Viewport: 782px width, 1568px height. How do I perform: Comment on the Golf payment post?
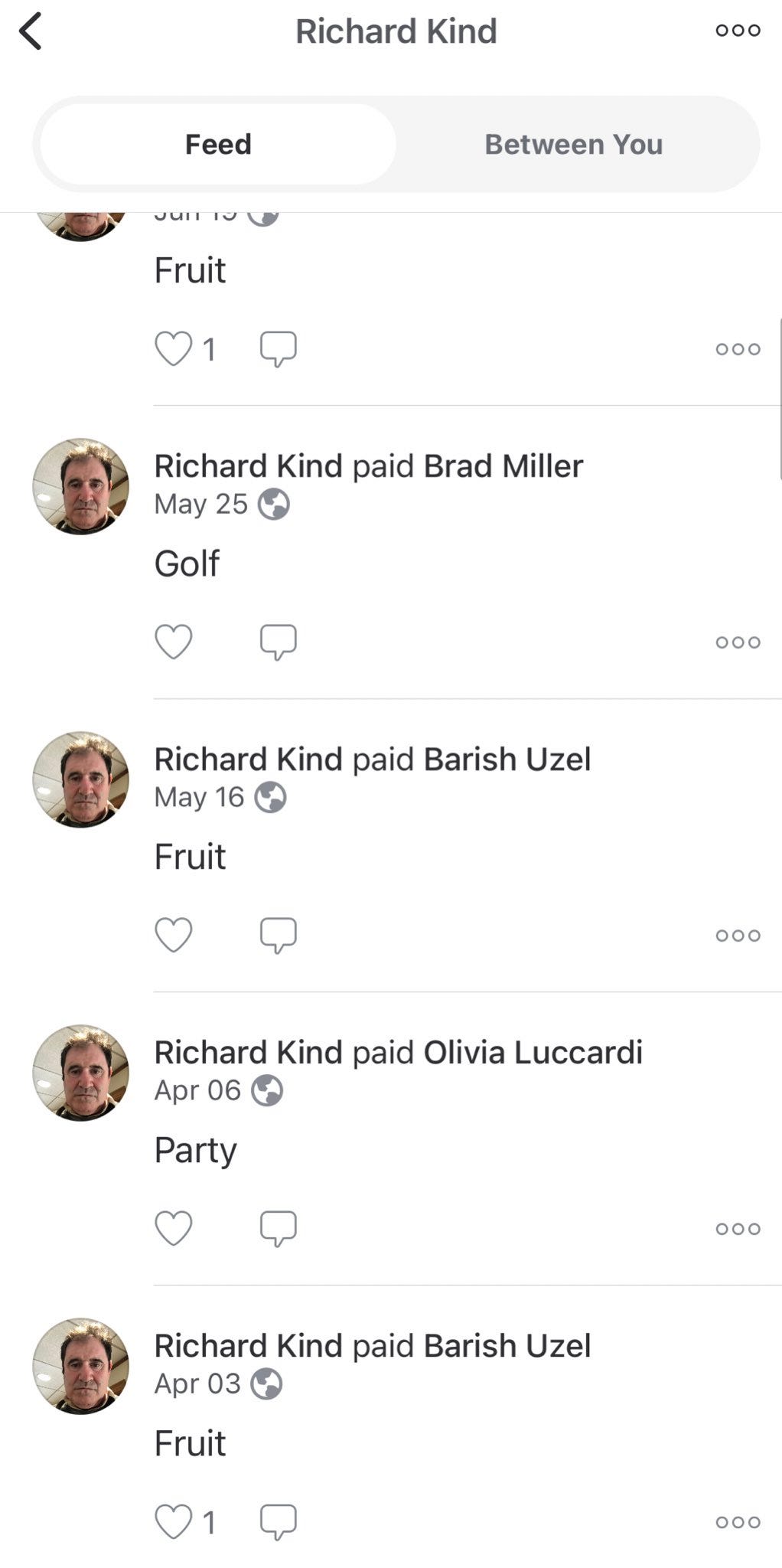(x=279, y=642)
